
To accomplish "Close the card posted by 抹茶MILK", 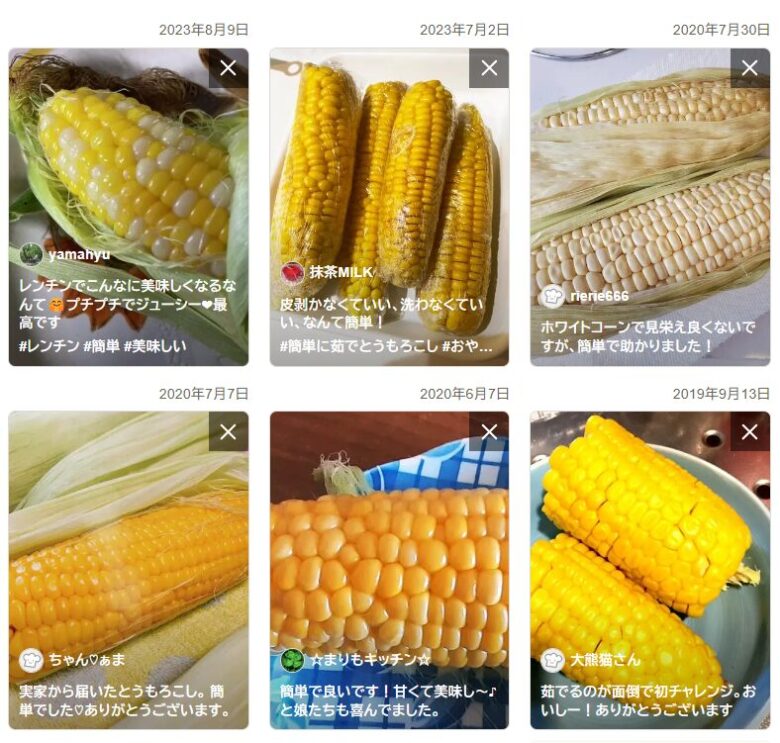I will pyautogui.click(x=489, y=68).
